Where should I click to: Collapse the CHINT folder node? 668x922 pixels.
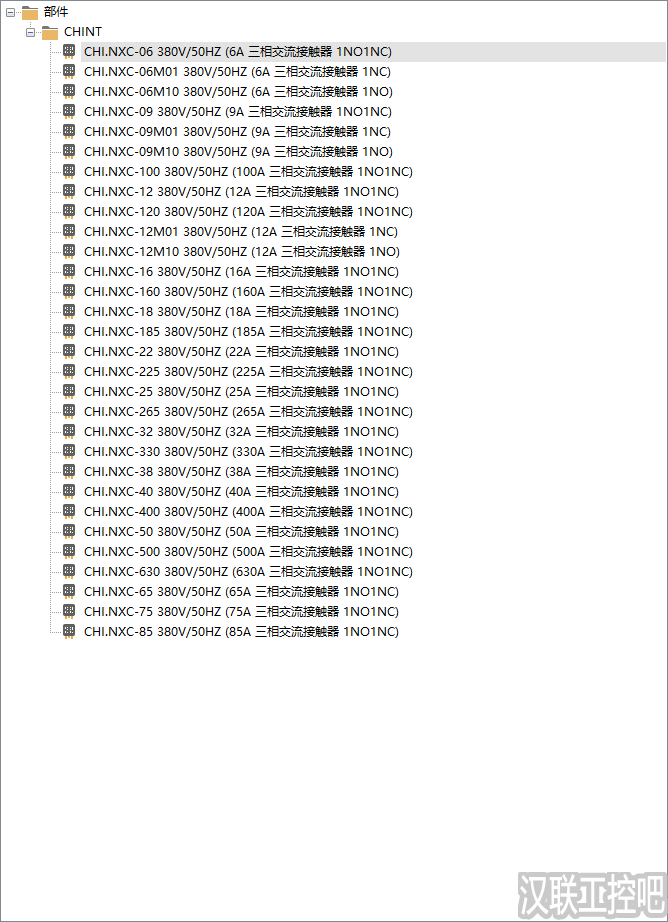pyautogui.click(x=30, y=32)
